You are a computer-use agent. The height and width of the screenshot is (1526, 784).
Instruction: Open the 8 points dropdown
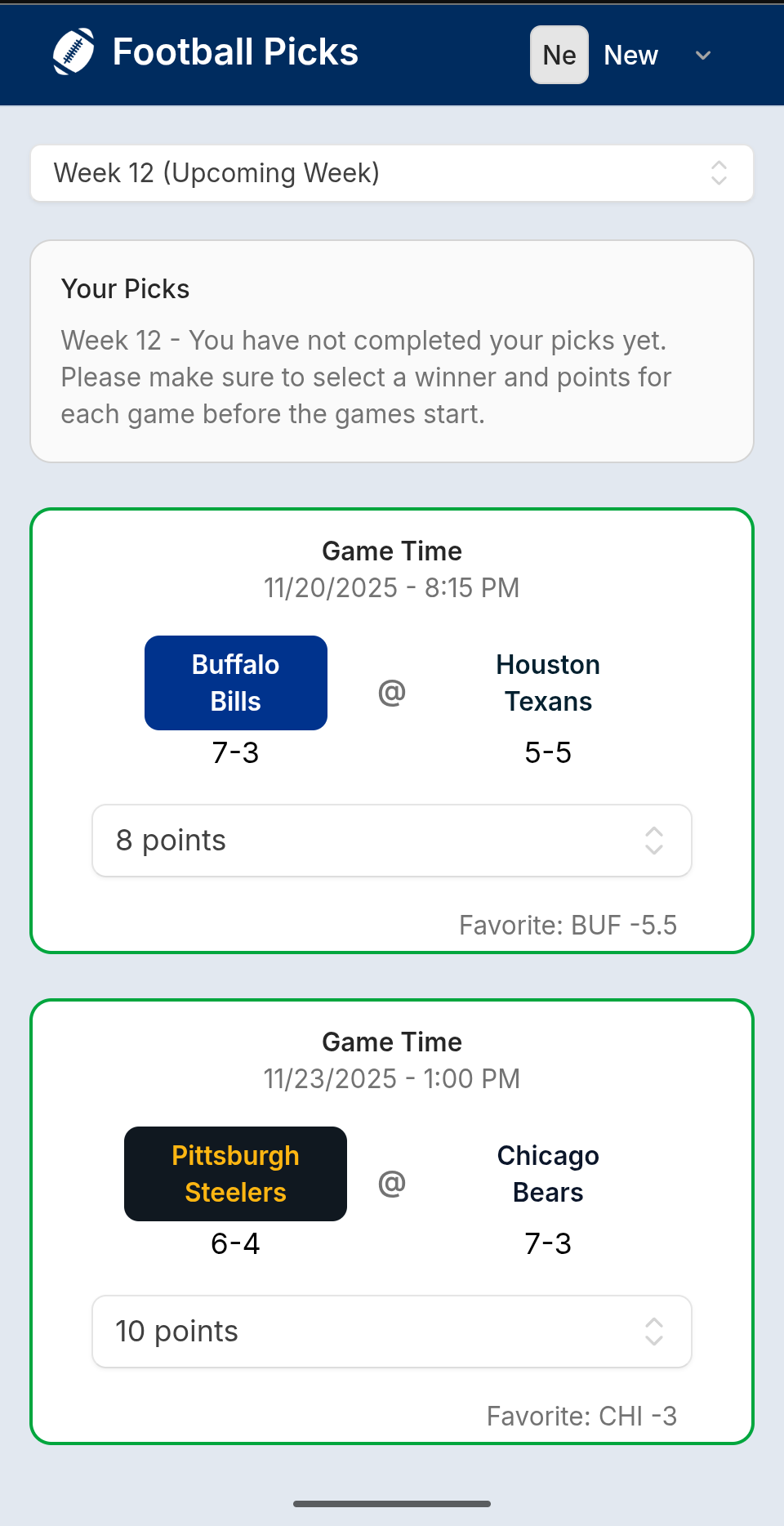392,841
